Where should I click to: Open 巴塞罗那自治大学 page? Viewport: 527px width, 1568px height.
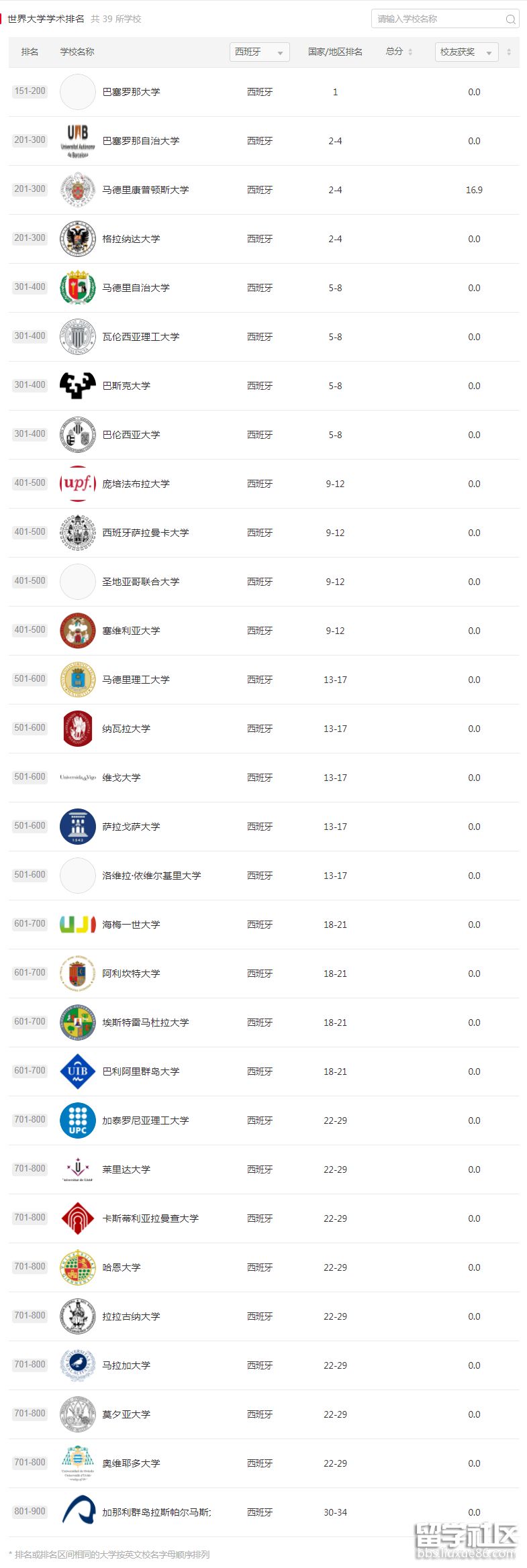tap(140, 141)
